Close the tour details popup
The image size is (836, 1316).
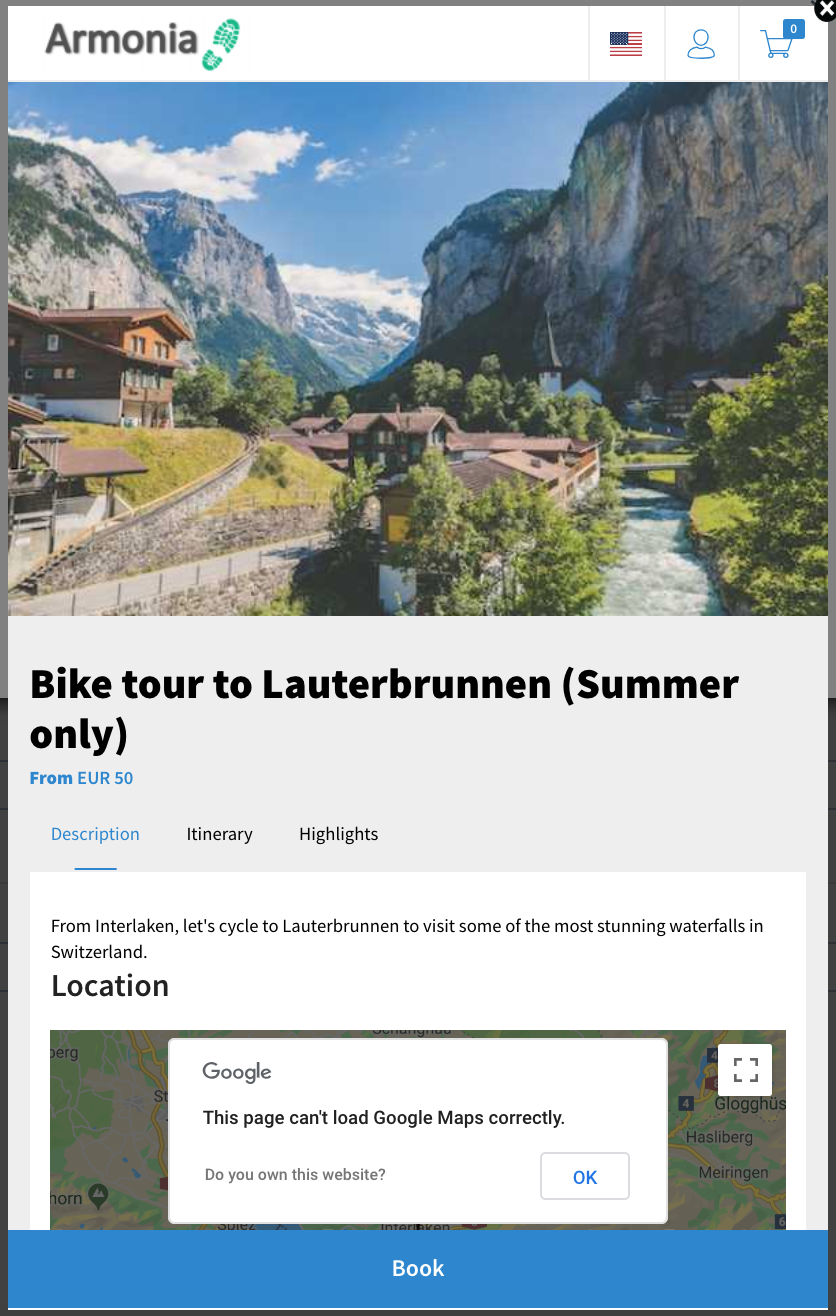[825, 8]
